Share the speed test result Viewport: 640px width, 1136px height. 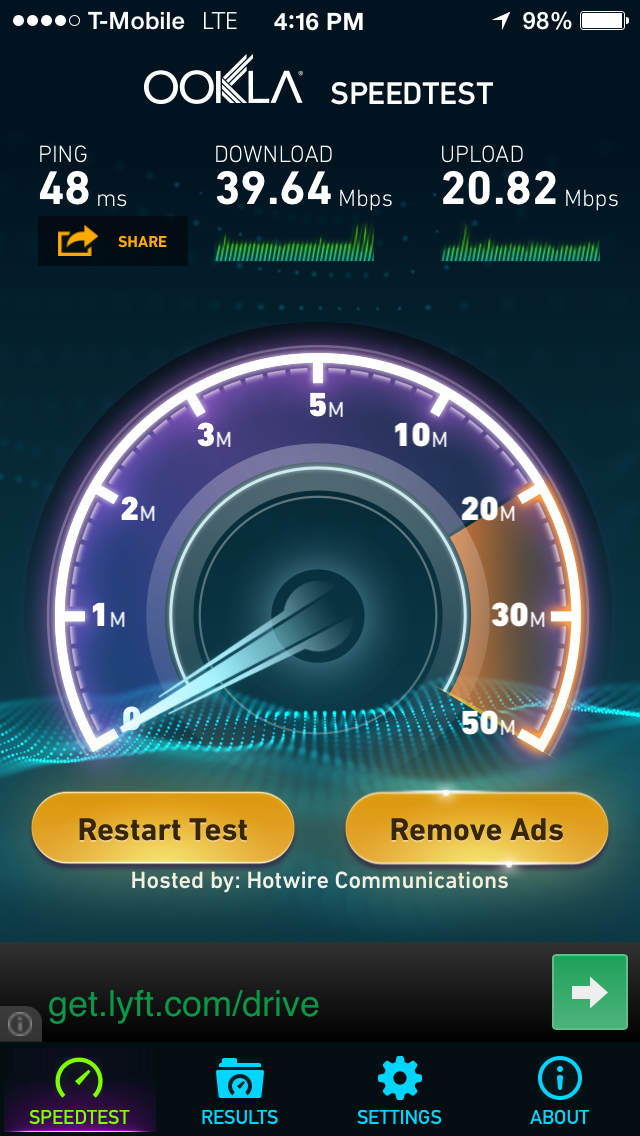[x=112, y=241]
